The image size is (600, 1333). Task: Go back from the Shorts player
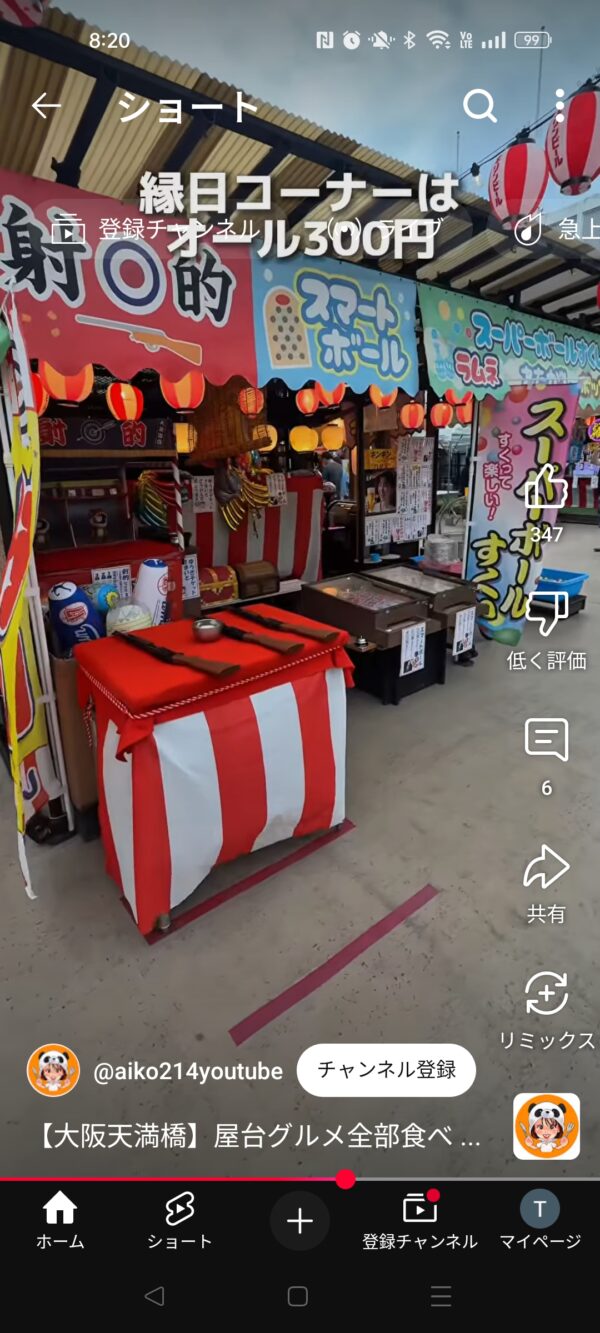46,106
